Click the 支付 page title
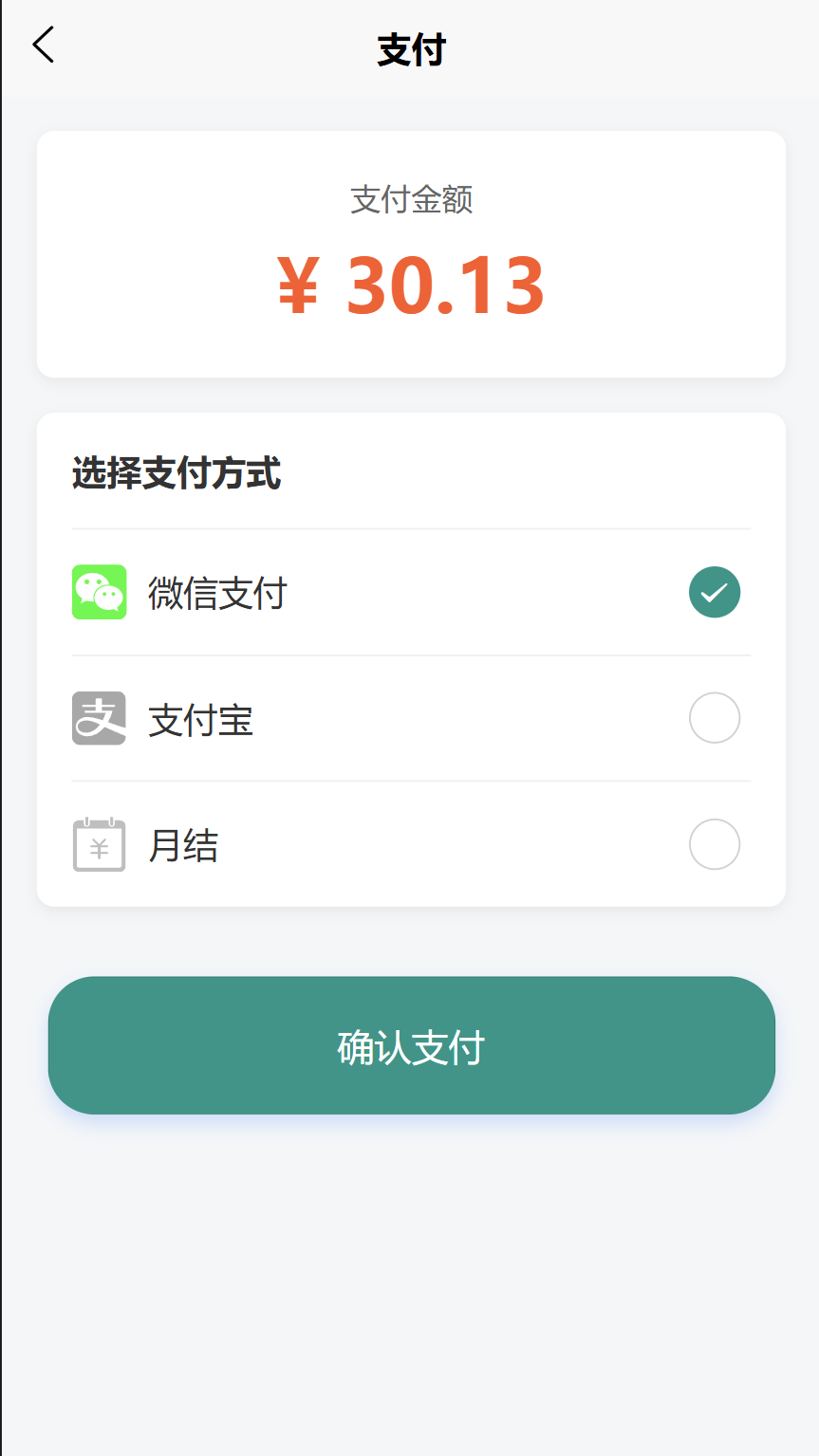819x1456 pixels. [411, 49]
